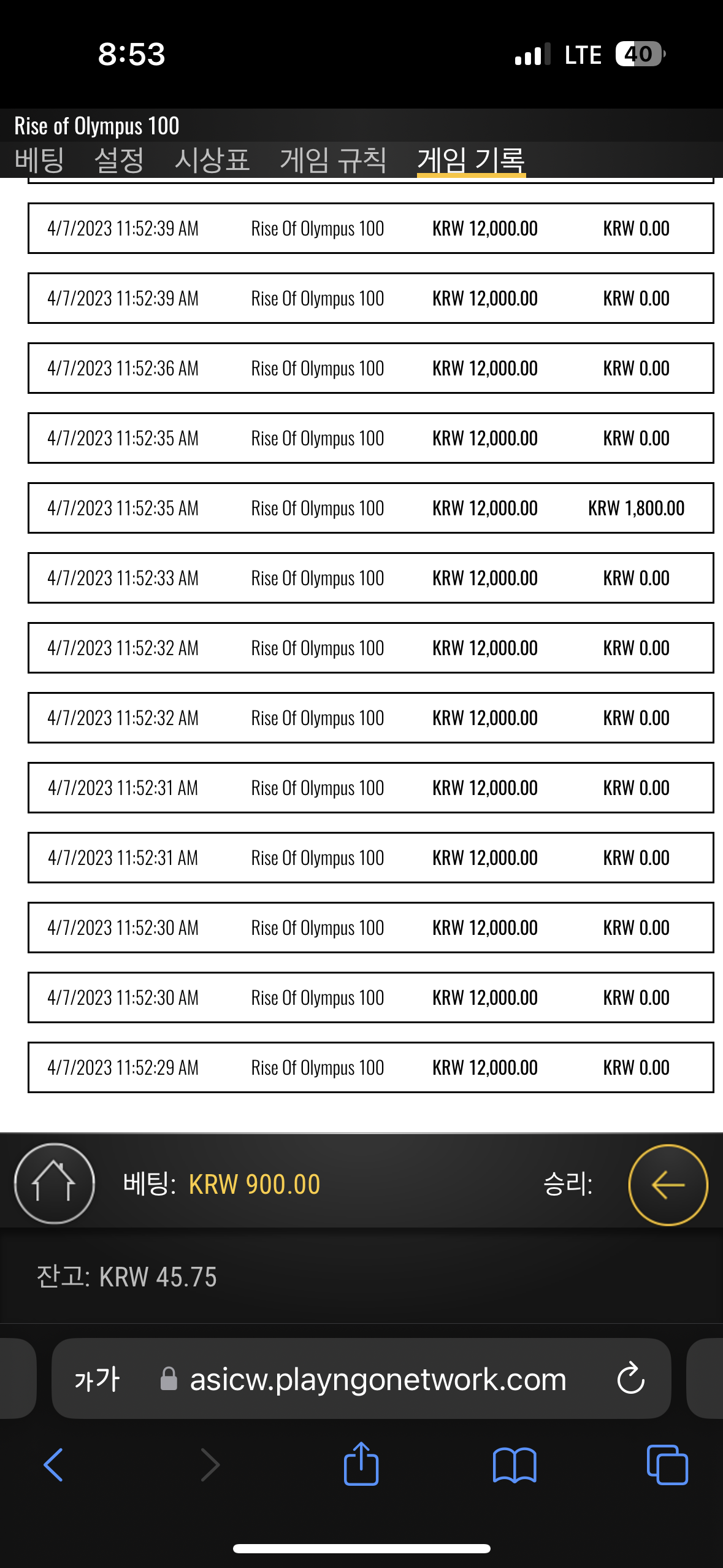723x1568 pixels.
Task: Open the game record with KRW 1,800.00 win
Action: point(370,508)
